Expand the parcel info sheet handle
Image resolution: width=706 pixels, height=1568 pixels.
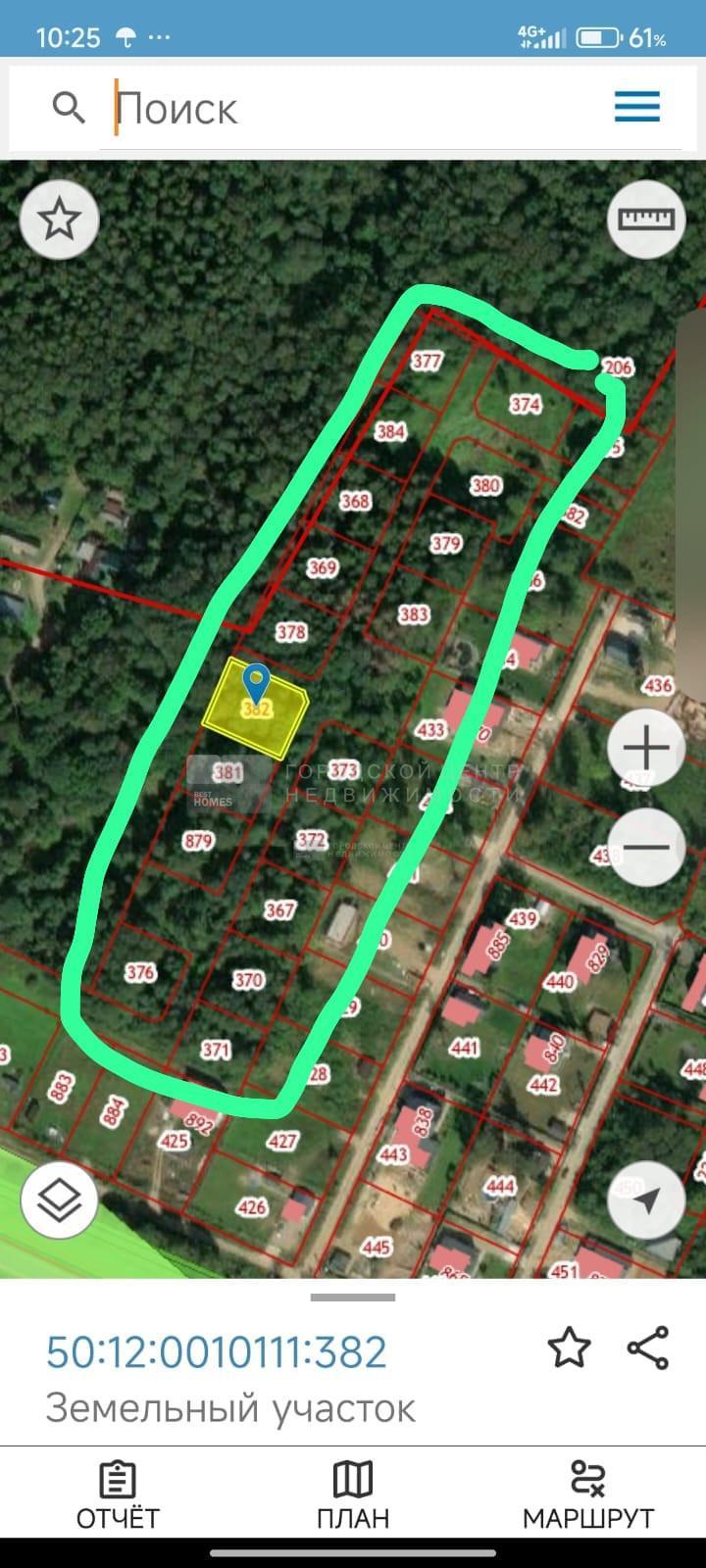(353, 1298)
